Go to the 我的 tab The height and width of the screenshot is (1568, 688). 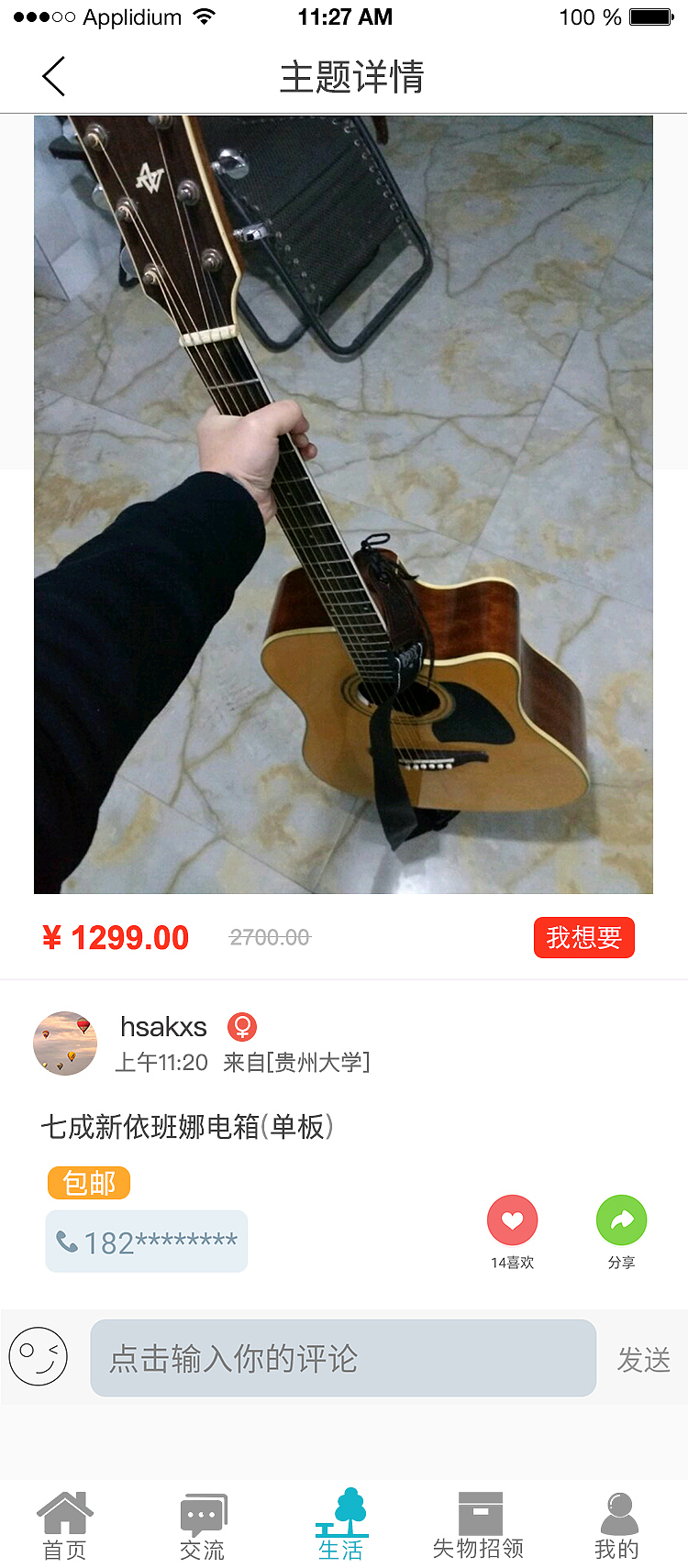pyautogui.click(x=617, y=1526)
